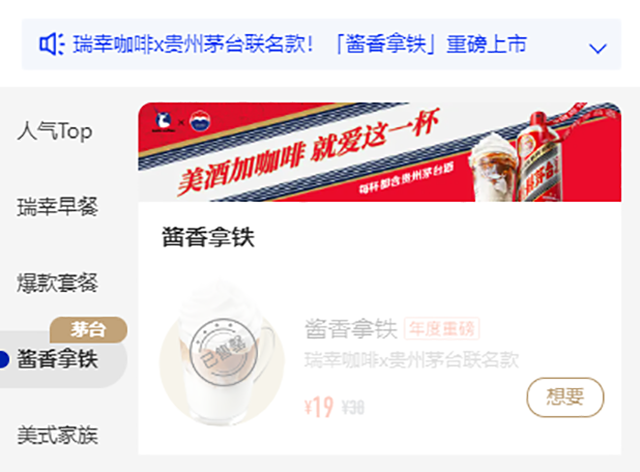Viewport: 640px width, 472px height.
Task: Expand the announcement bar with the chevron
Action: (598, 48)
